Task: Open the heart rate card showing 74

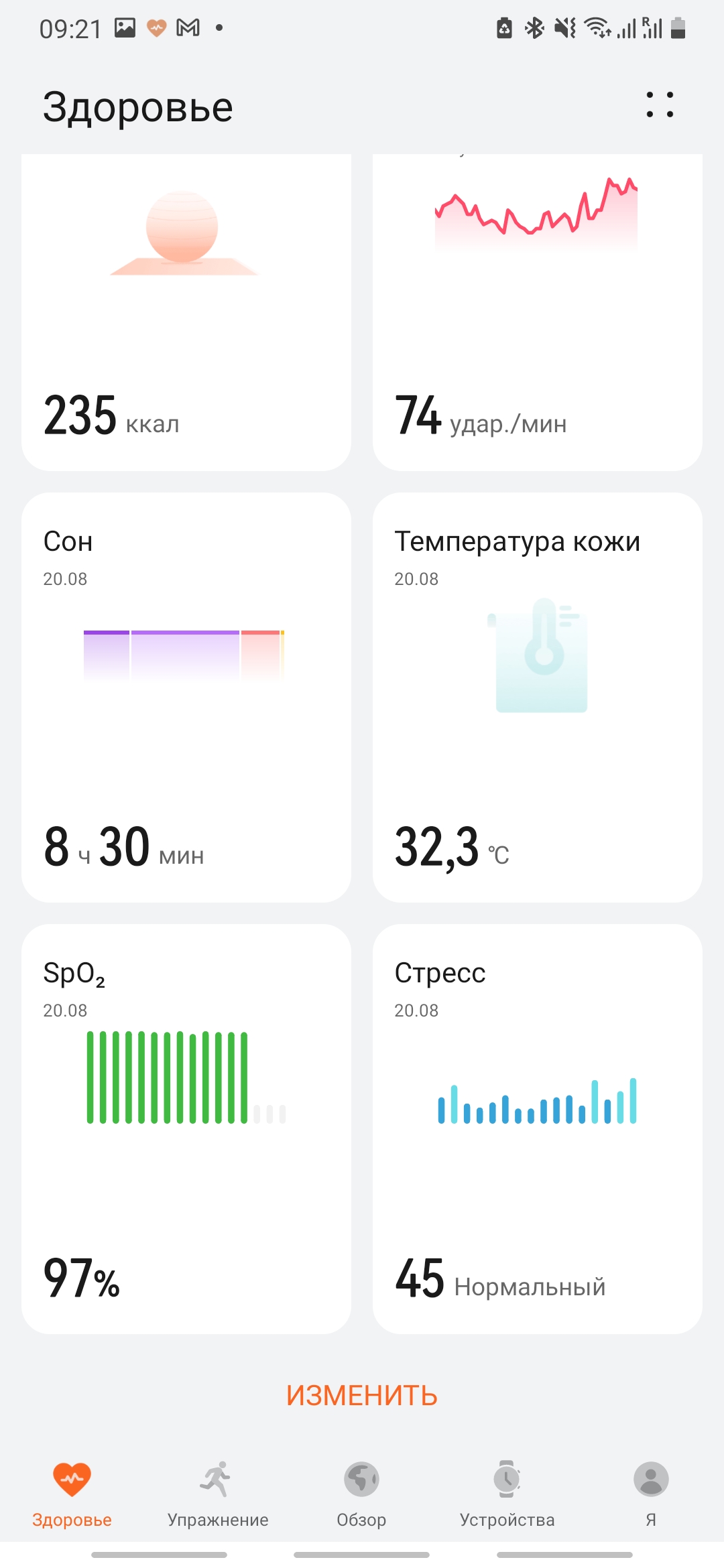Action: point(537,312)
